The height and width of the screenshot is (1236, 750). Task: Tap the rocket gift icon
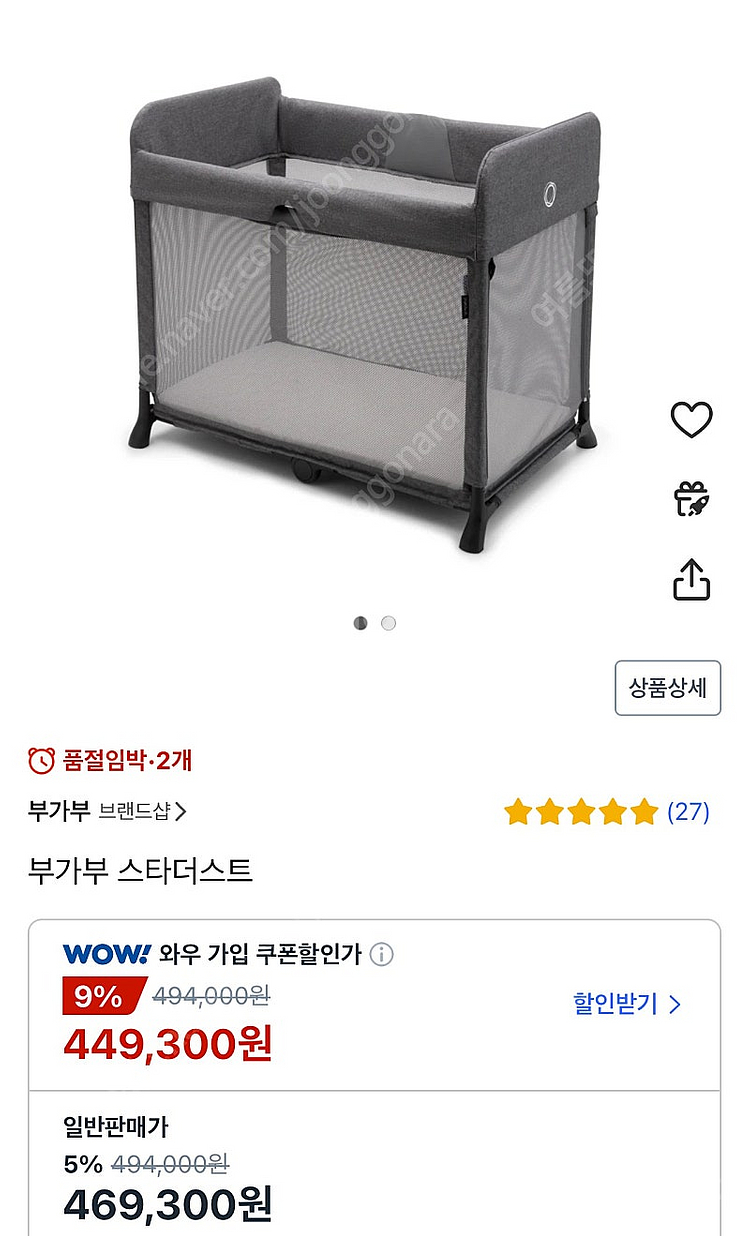tap(690, 498)
